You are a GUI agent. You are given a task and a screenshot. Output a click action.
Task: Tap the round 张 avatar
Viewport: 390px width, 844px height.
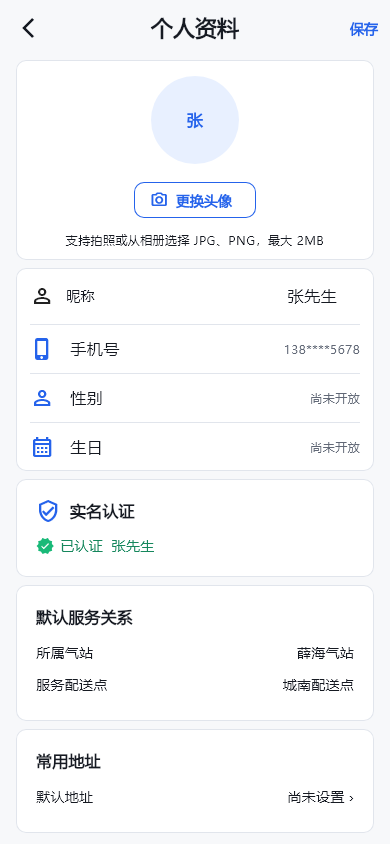pos(195,120)
